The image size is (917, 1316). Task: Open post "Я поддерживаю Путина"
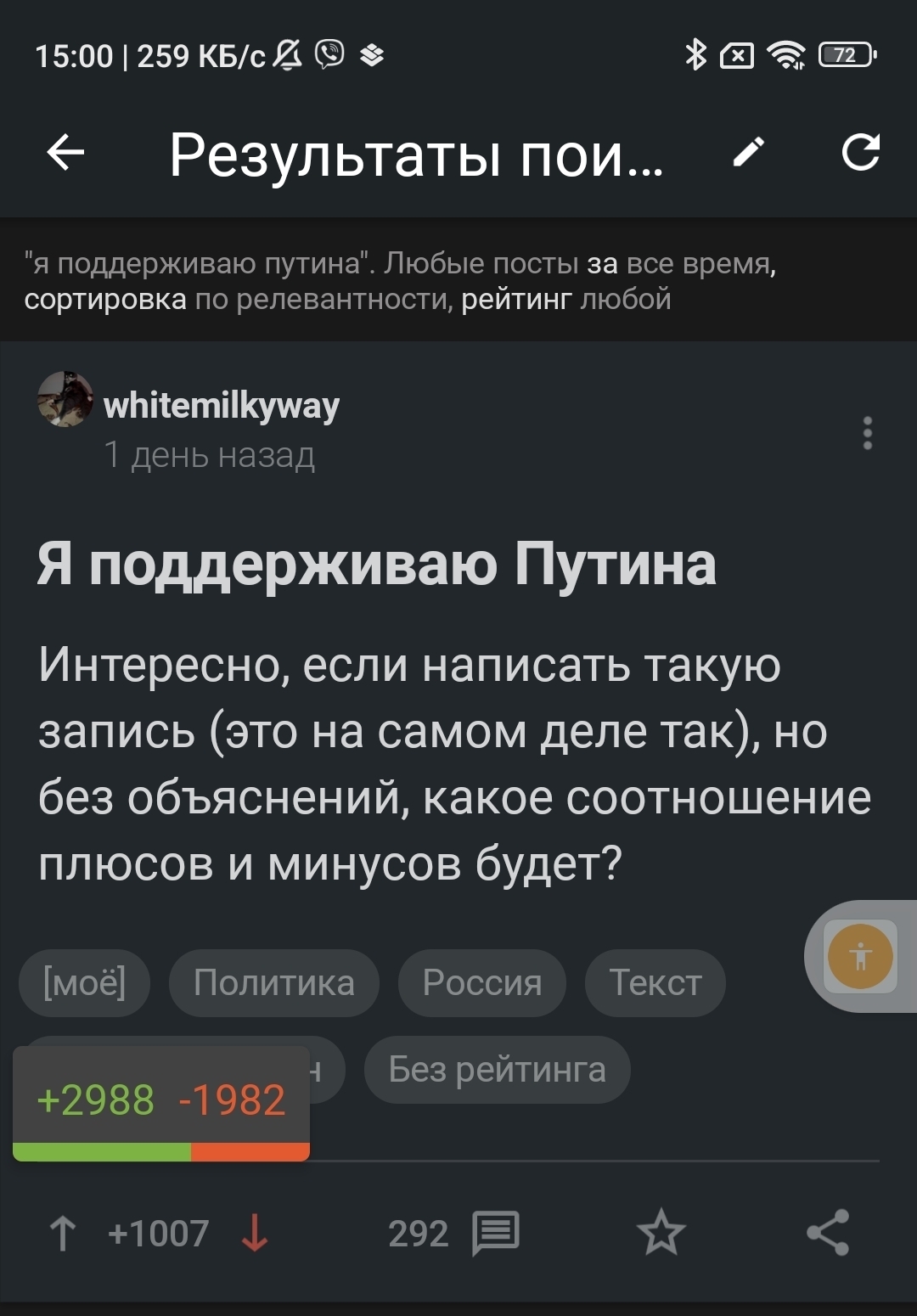coord(376,565)
